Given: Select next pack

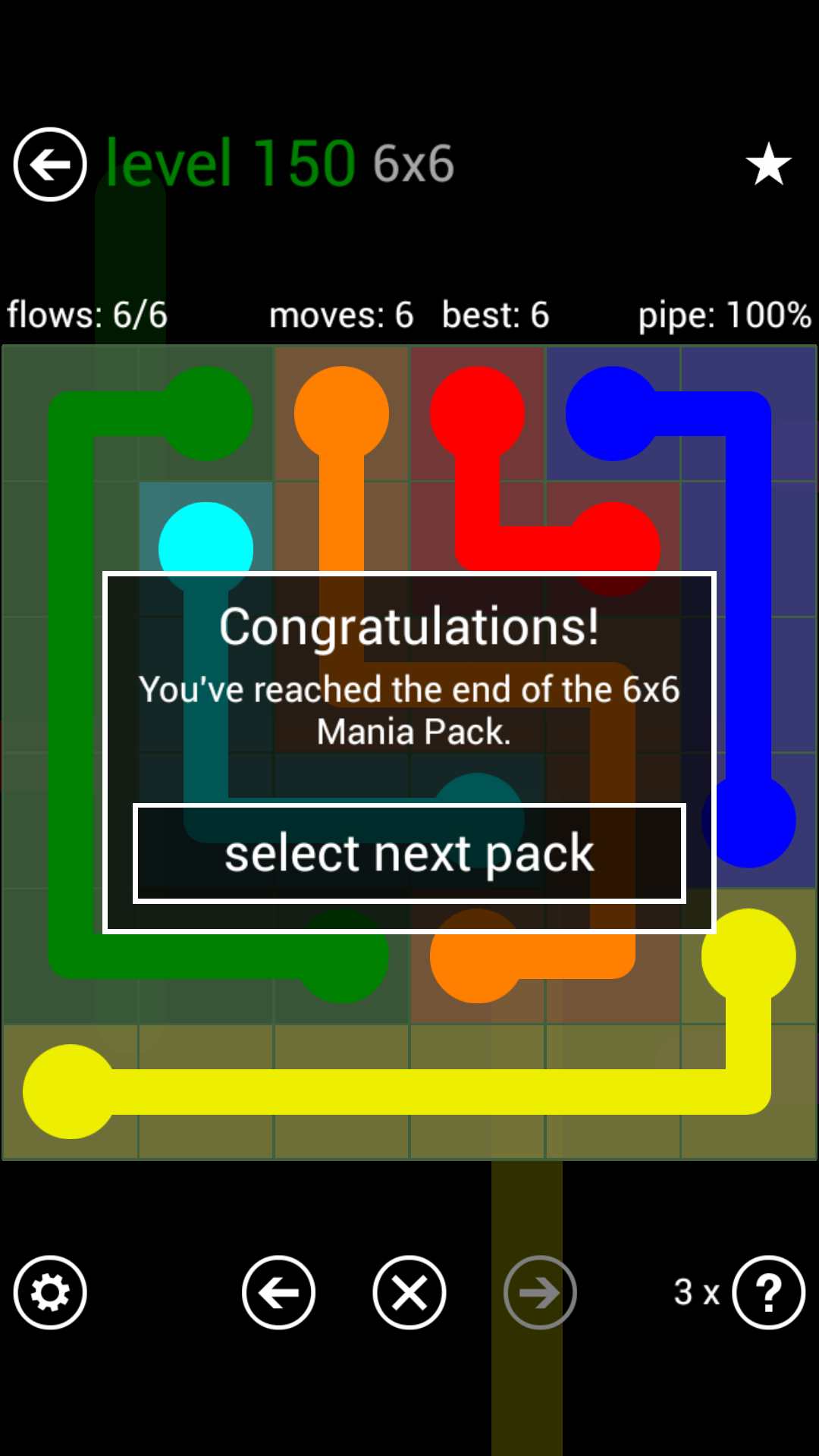Looking at the screenshot, I should coord(409,854).
